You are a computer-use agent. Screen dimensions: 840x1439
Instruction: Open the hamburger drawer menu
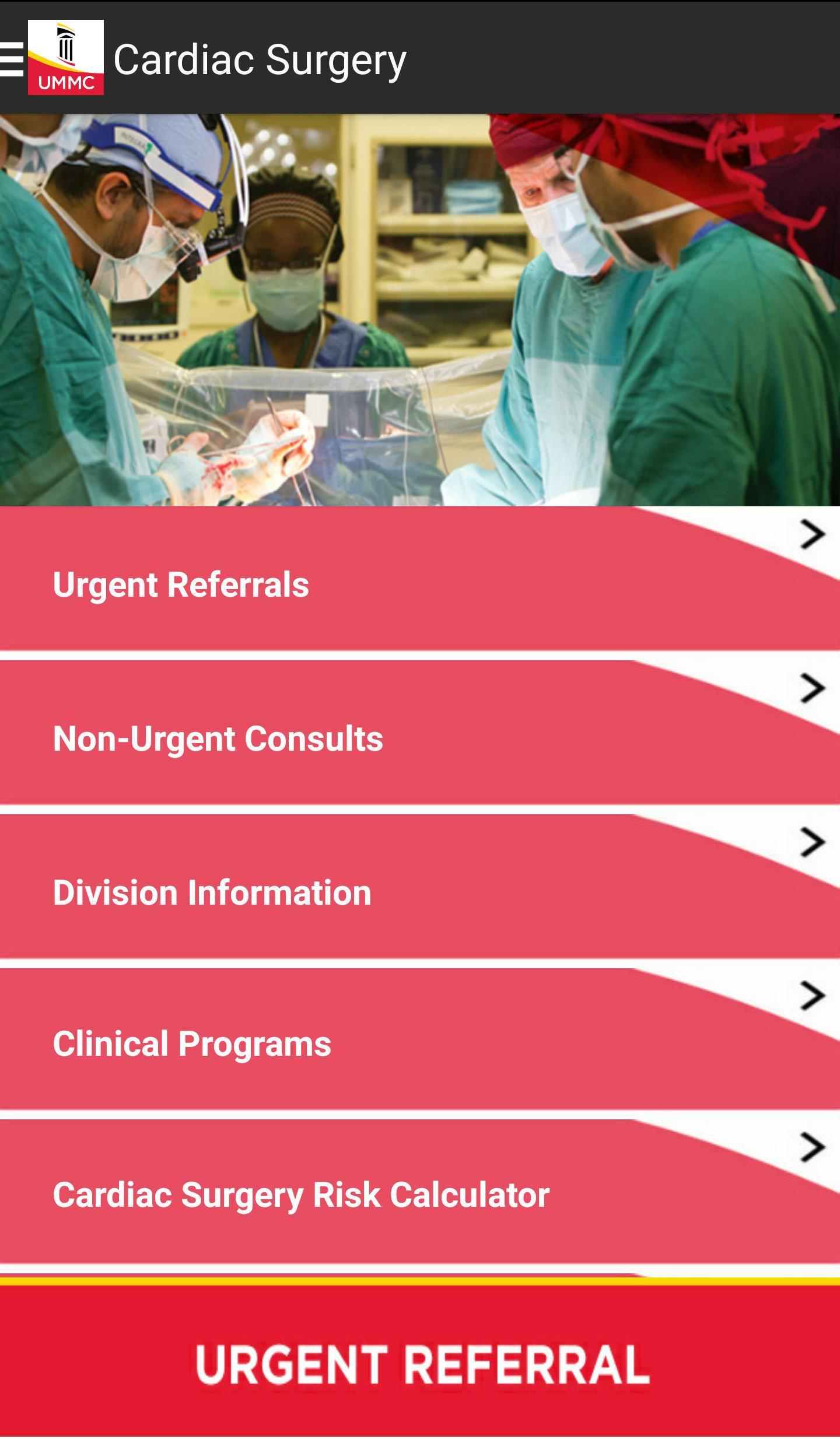click(12, 58)
